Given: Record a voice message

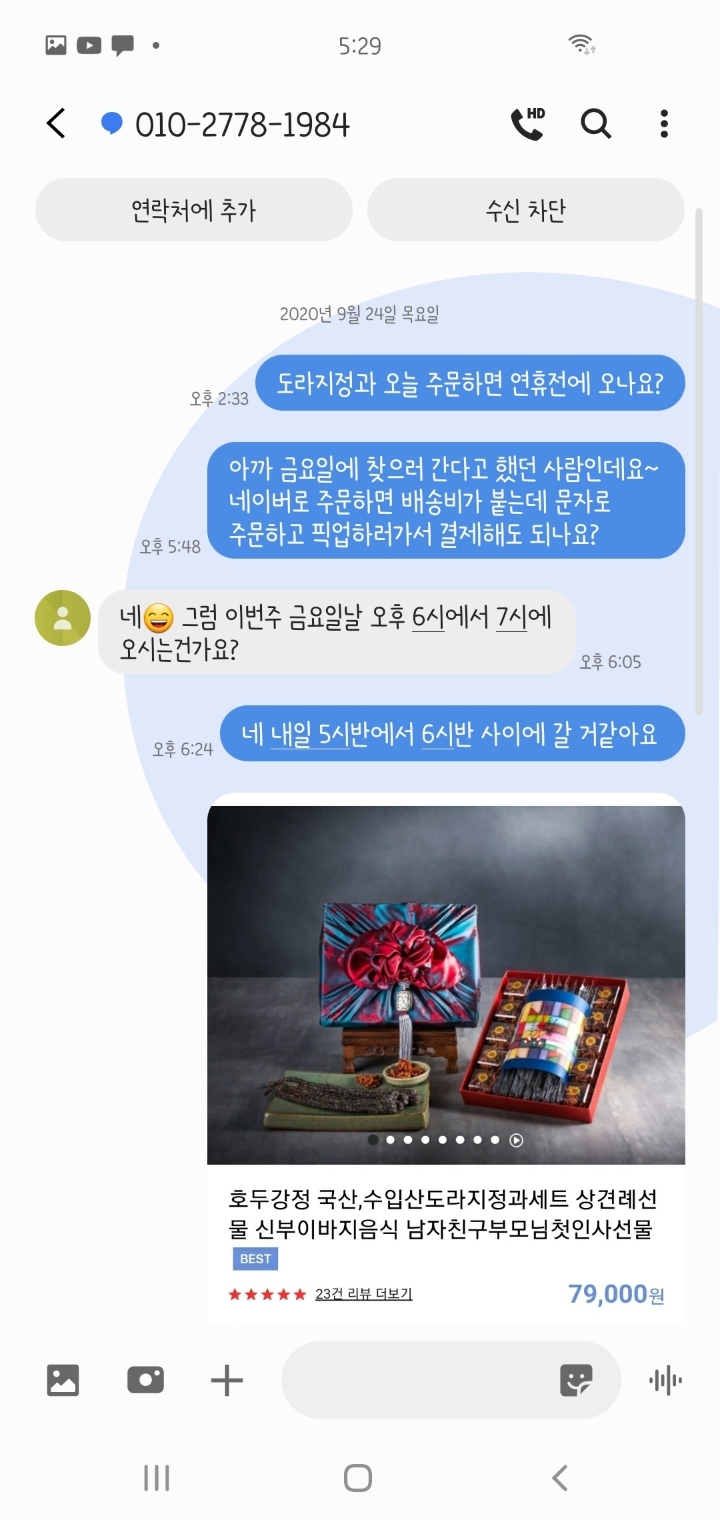Looking at the screenshot, I should coord(665,1381).
